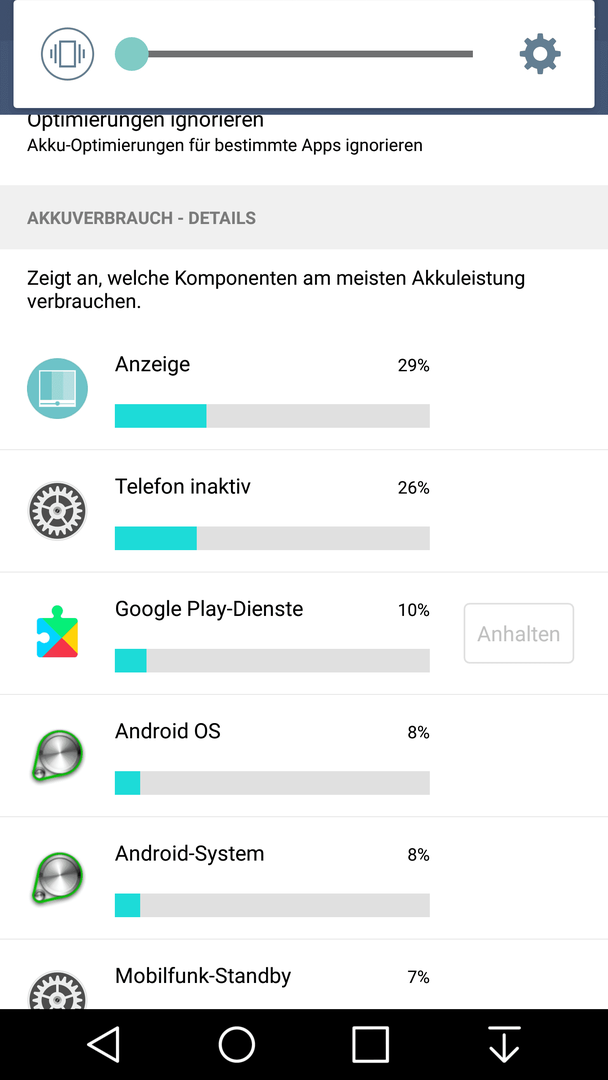Open recent apps with square button
608x1080 pixels.
coord(370,1044)
